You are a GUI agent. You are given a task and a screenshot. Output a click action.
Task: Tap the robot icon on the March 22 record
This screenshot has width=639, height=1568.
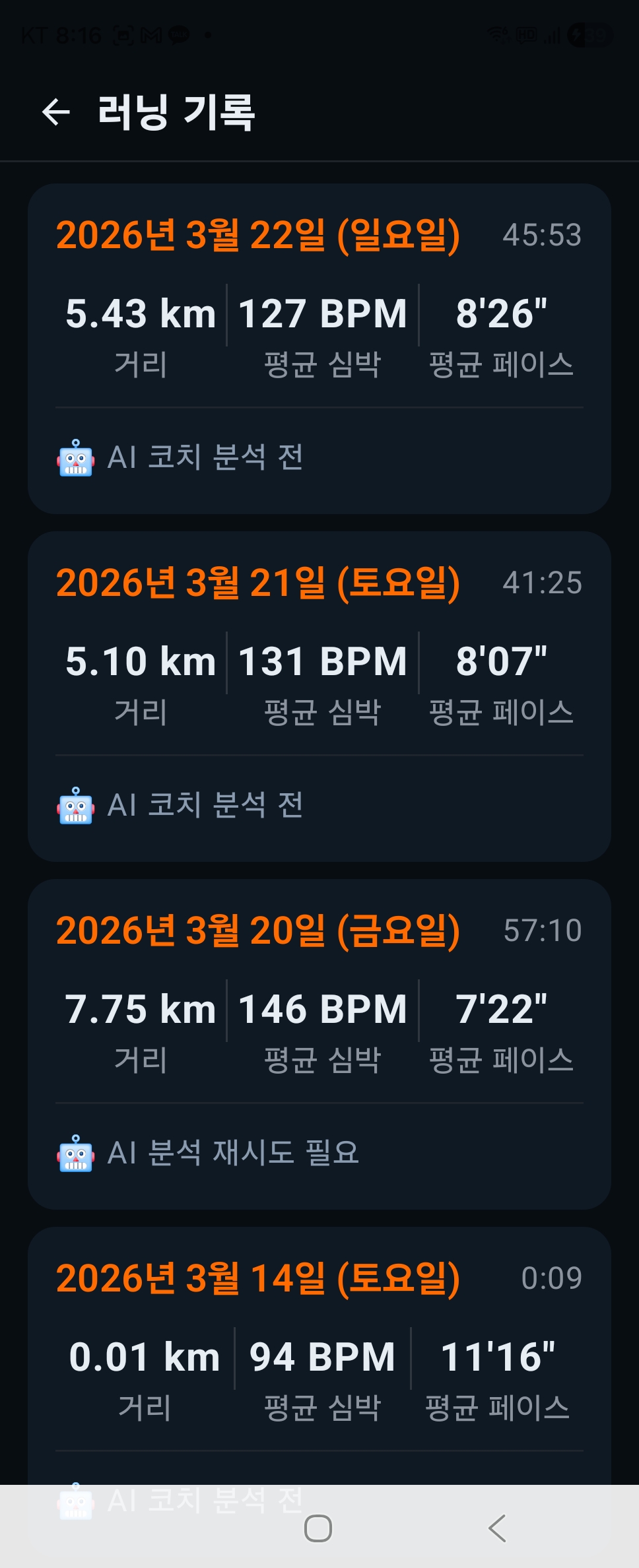point(75,455)
